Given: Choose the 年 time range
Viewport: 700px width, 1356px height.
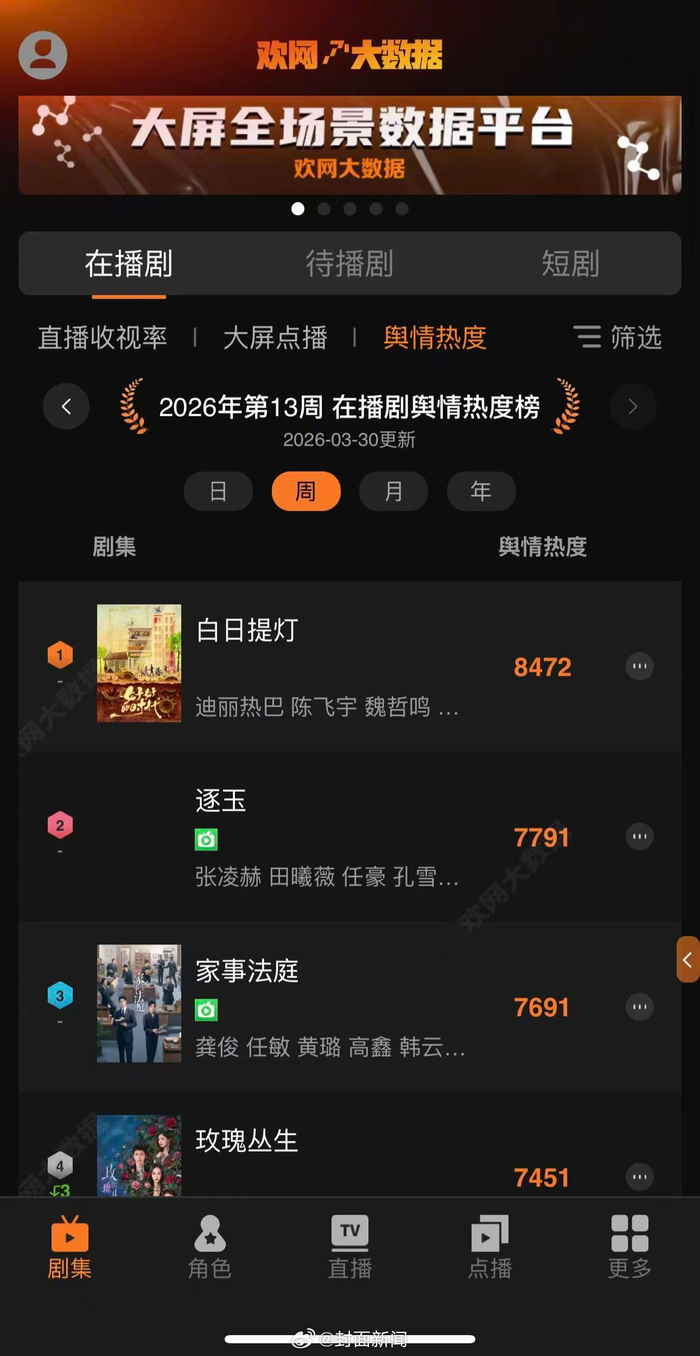Looking at the screenshot, I should coord(481,492).
